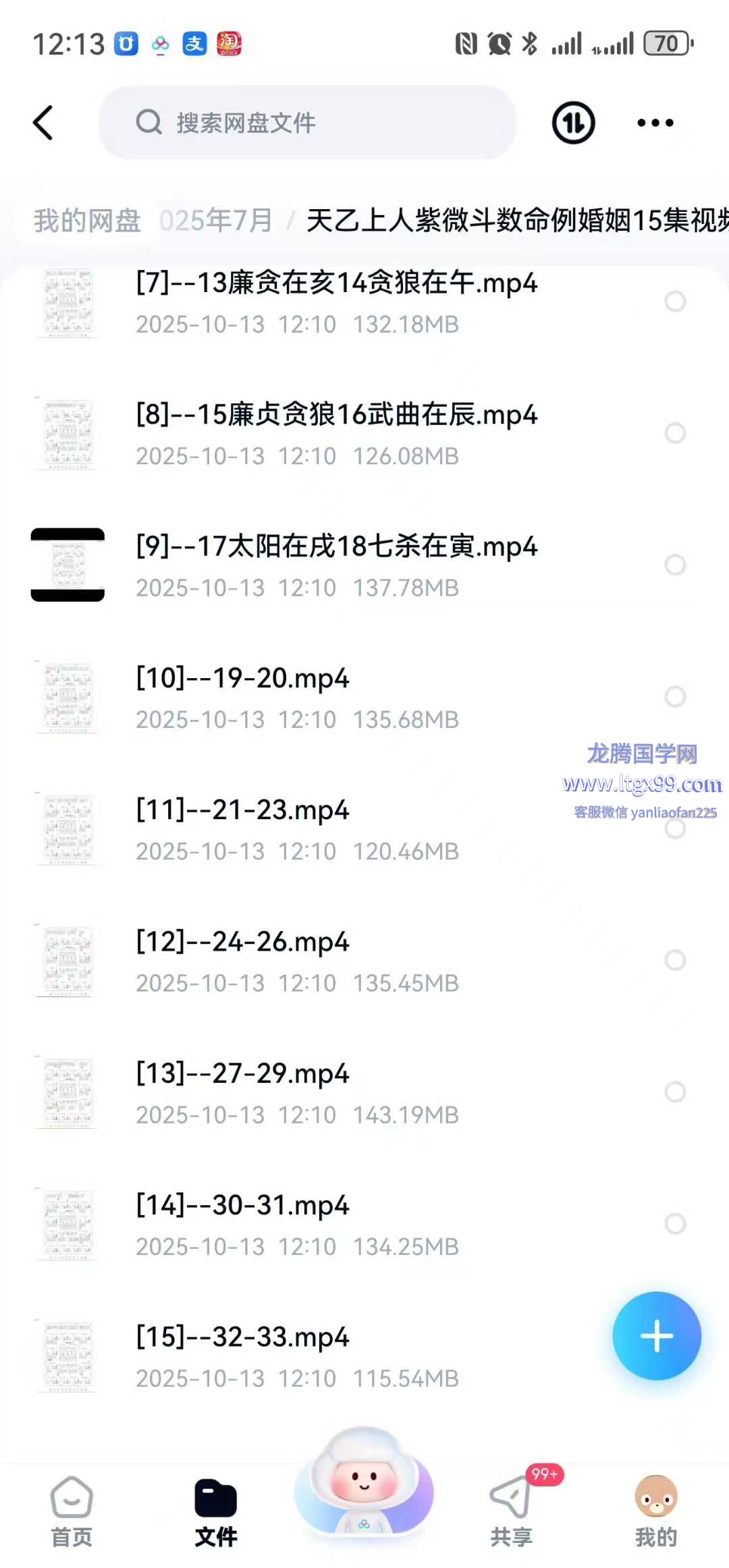Select the circle for [10]--19-20.mp4
Image resolution: width=729 pixels, height=1568 pixels.
tap(675, 696)
